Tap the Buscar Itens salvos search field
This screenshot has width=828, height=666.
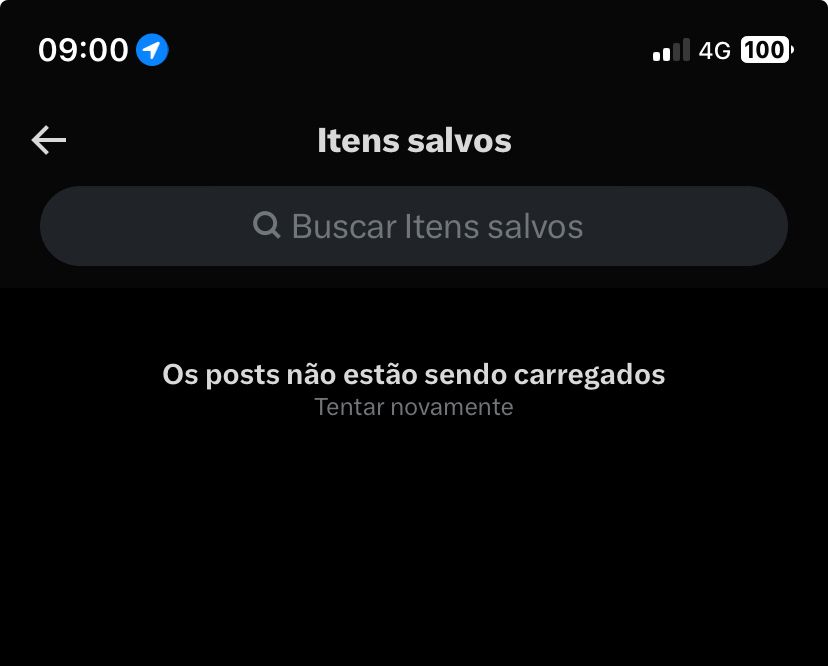tap(414, 226)
